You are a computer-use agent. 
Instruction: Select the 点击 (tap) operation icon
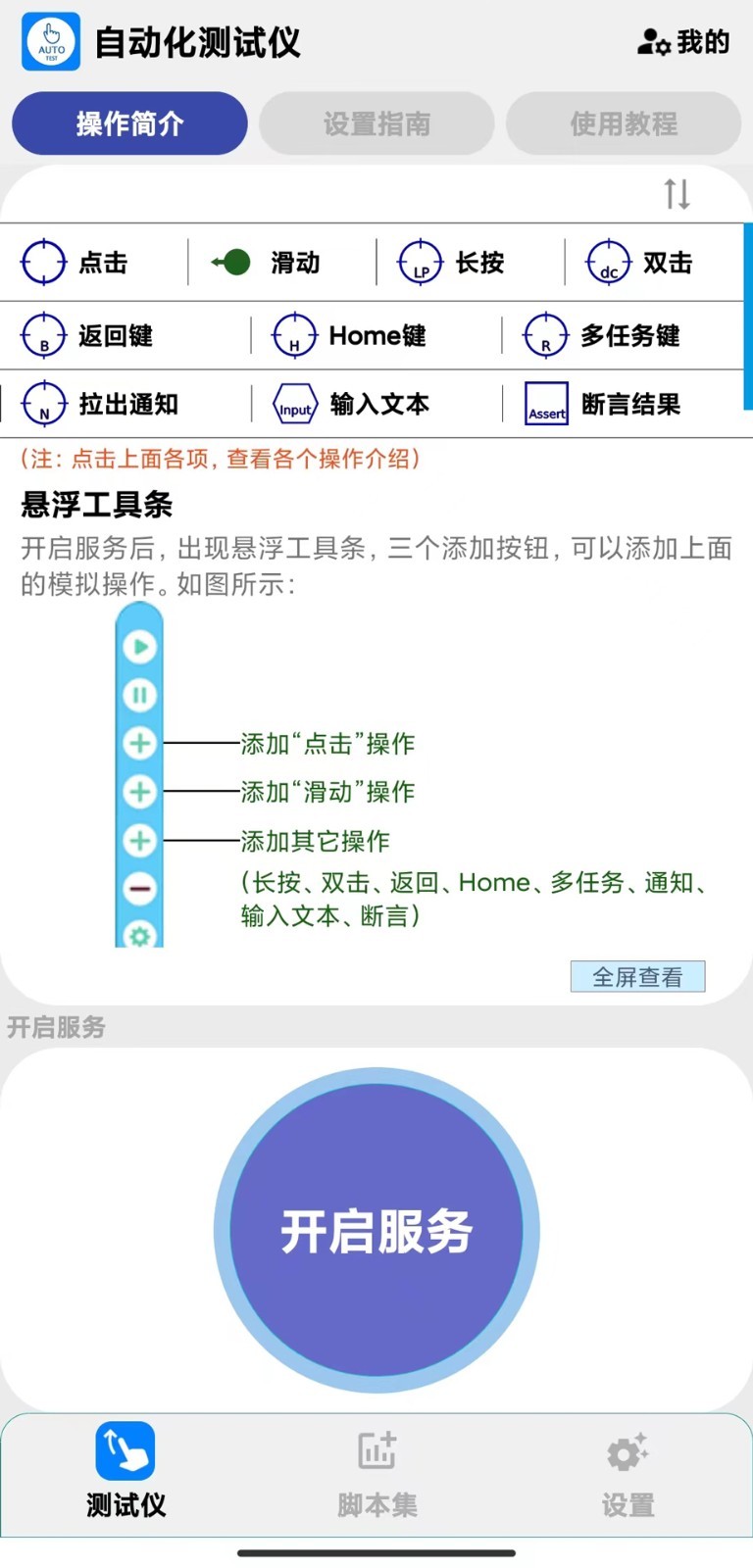(x=42, y=262)
